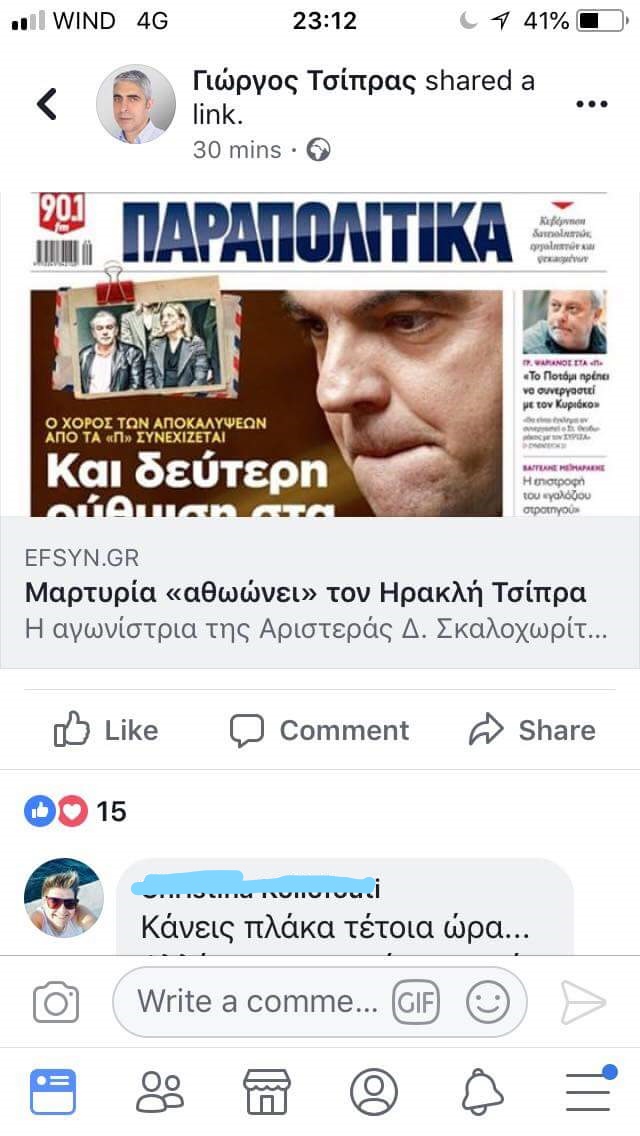This screenshot has width=640, height=1136.
Task: Open the camera to attach photo
Action: [x=56, y=1002]
